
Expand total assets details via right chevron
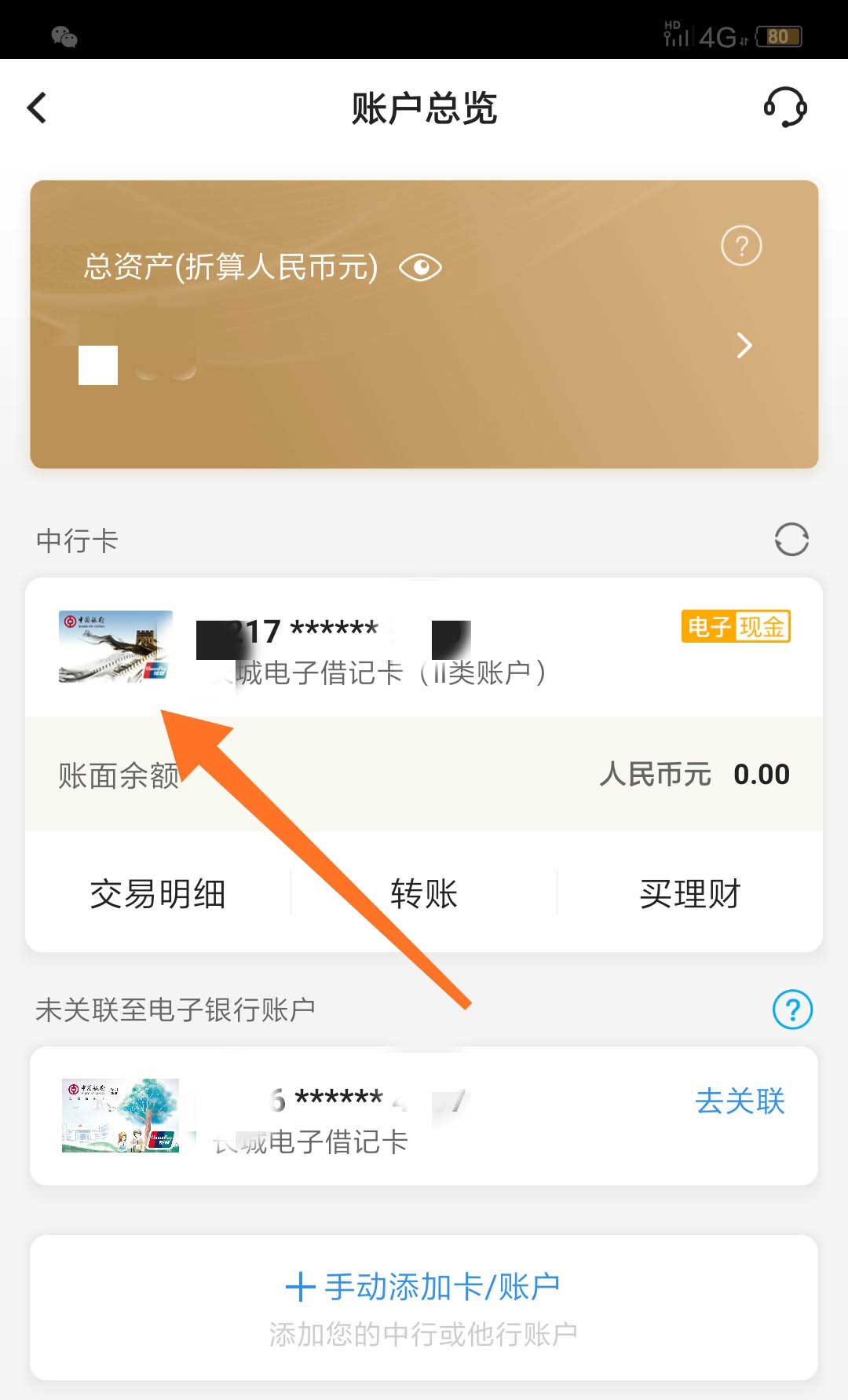[x=744, y=346]
